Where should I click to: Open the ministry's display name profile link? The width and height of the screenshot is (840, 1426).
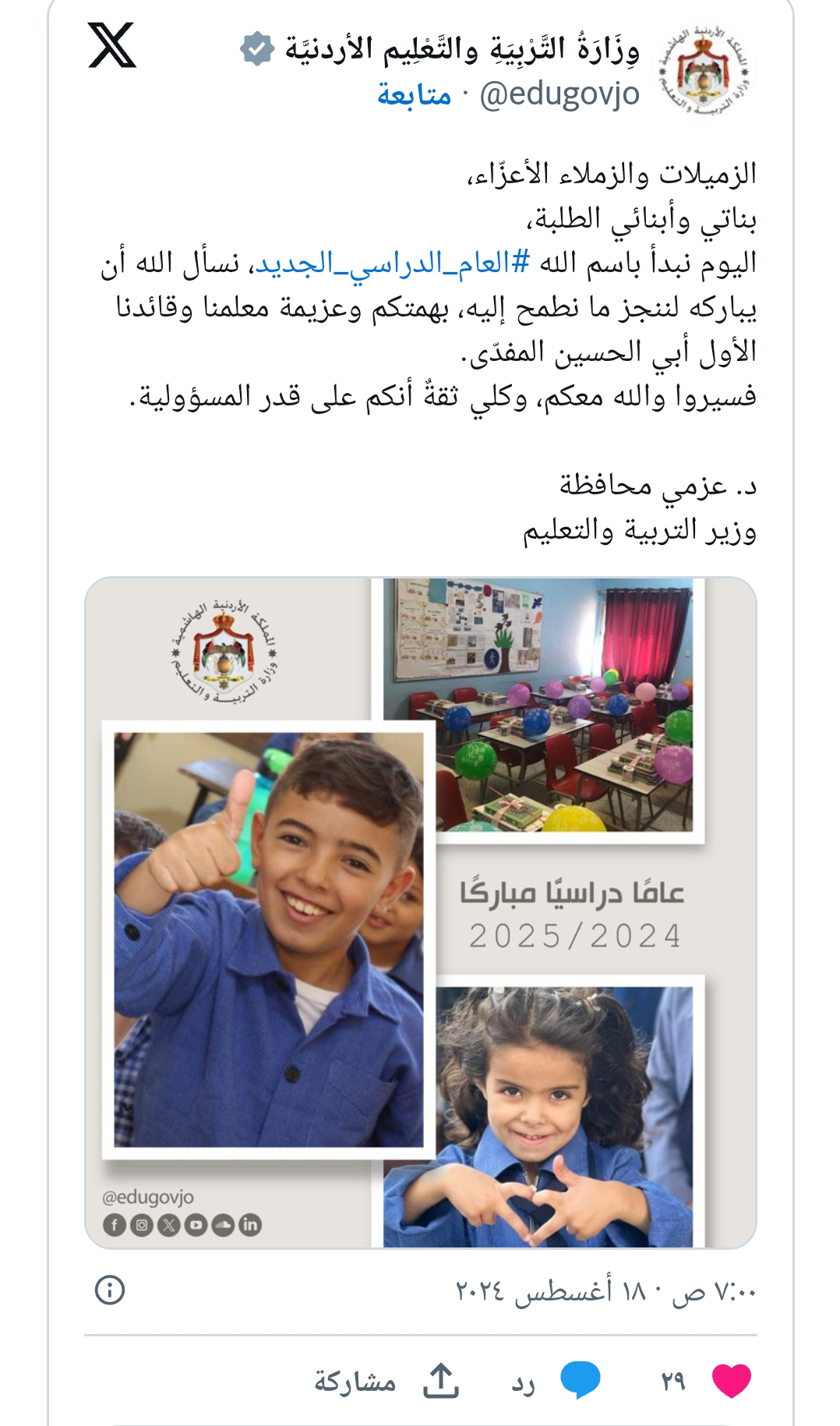coord(461,49)
